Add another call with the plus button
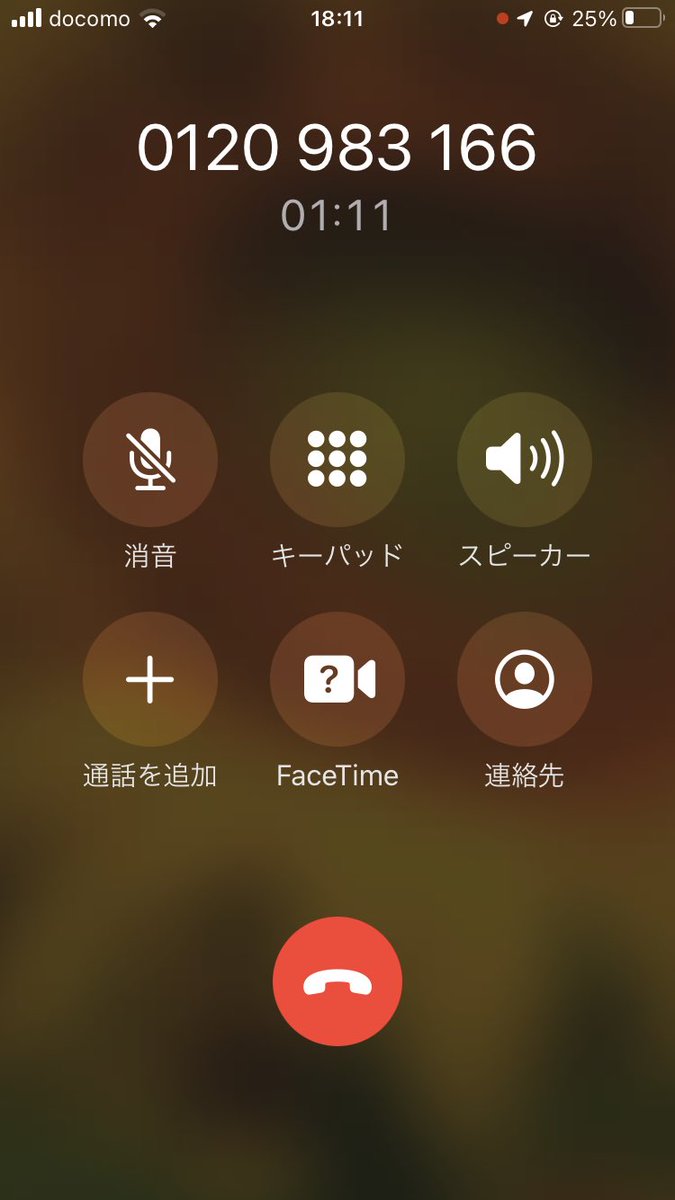The width and height of the screenshot is (675, 1200). (150, 680)
